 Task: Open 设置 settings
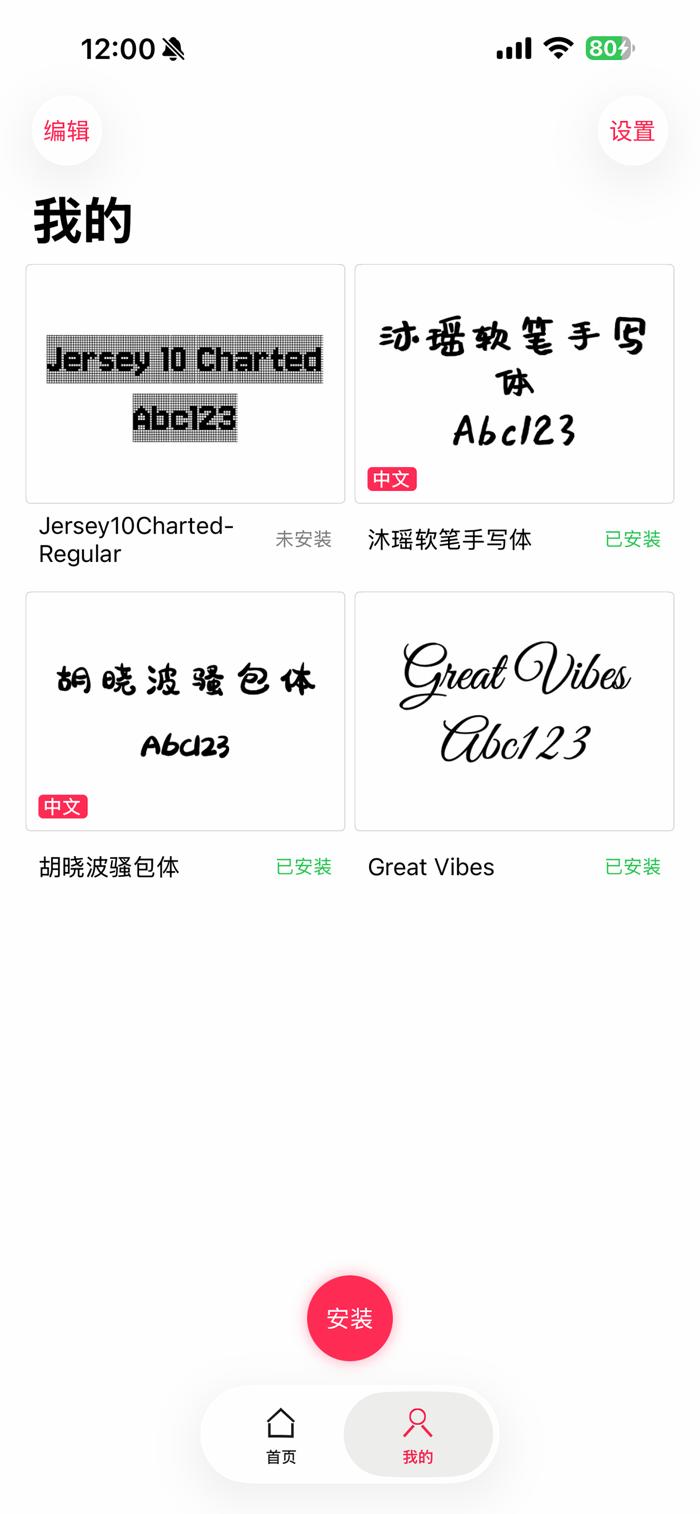[632, 131]
